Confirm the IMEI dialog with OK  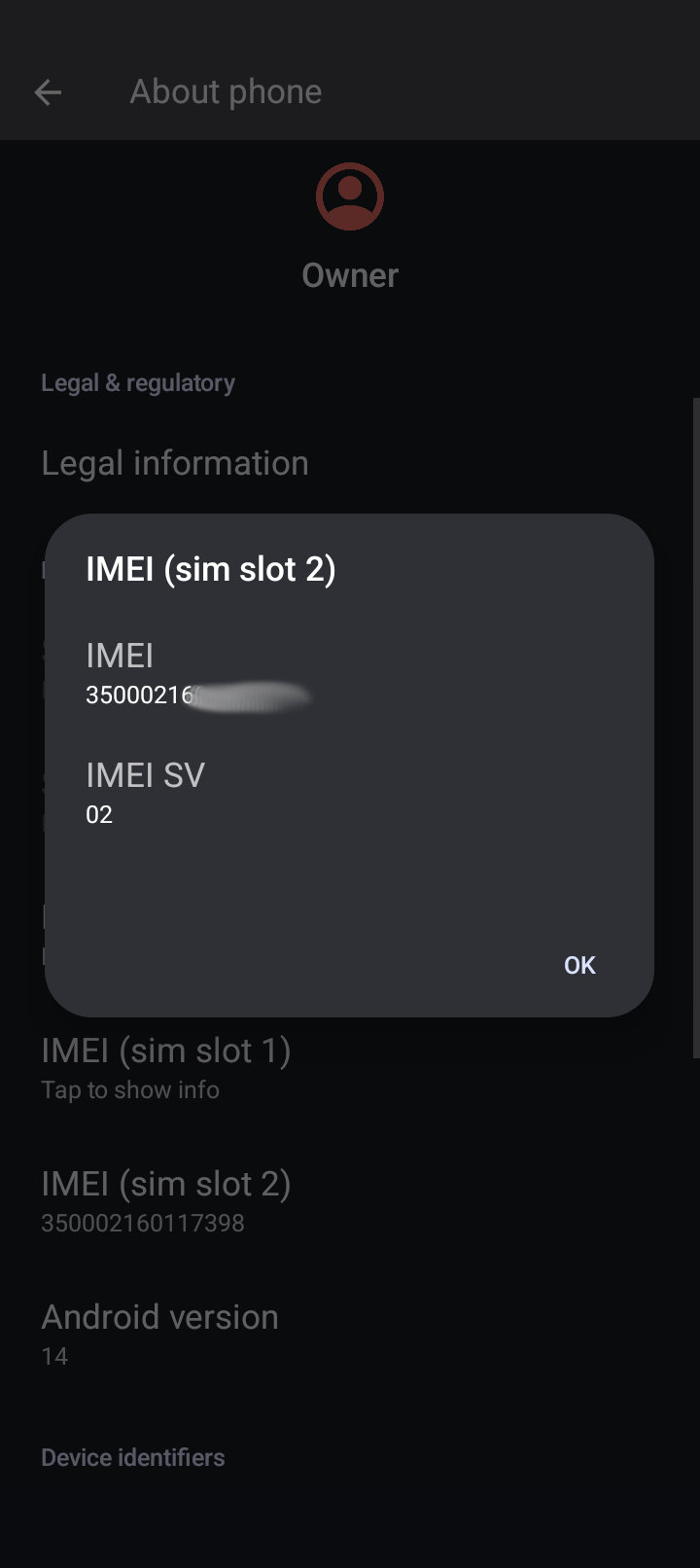point(579,965)
